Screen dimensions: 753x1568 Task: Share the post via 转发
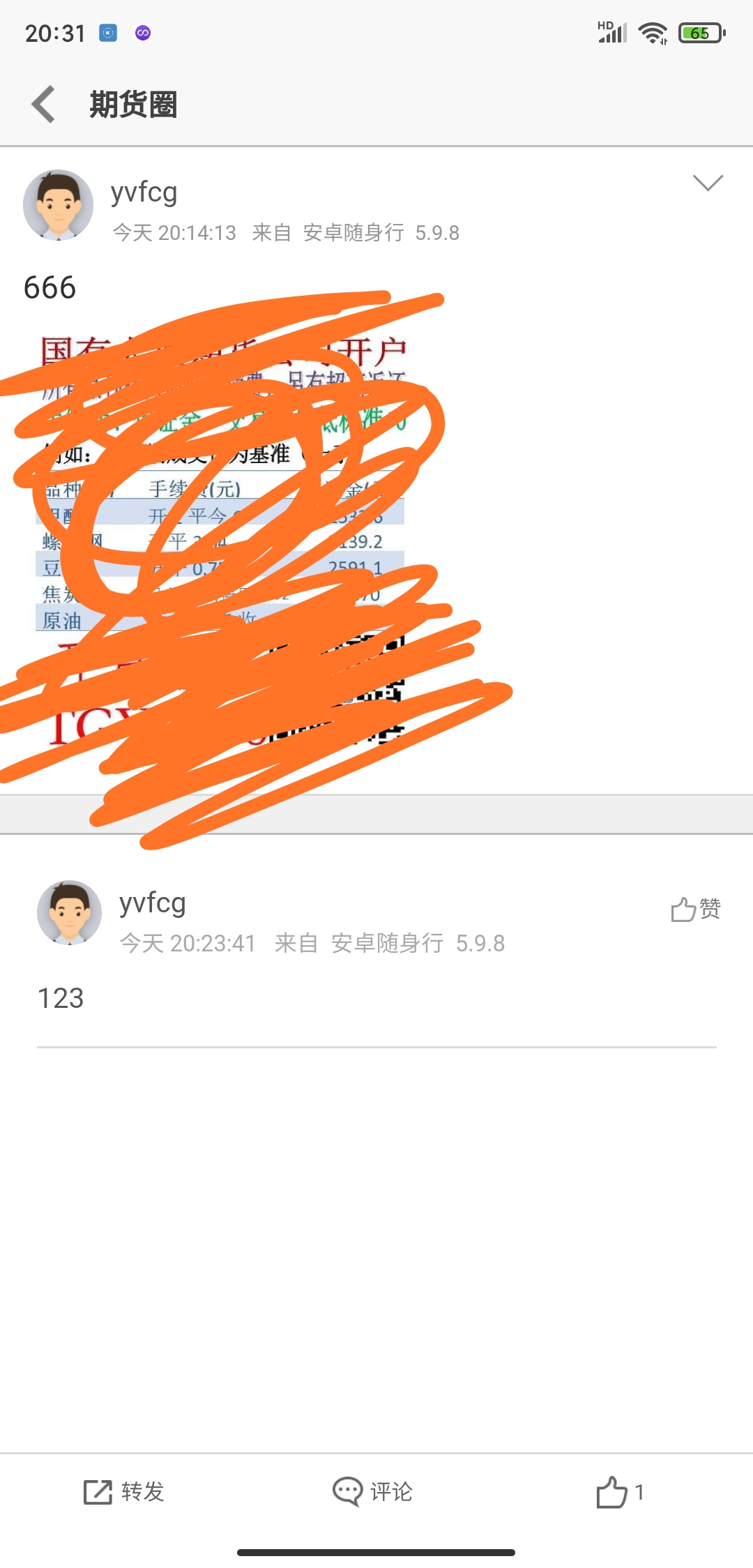point(124,1492)
